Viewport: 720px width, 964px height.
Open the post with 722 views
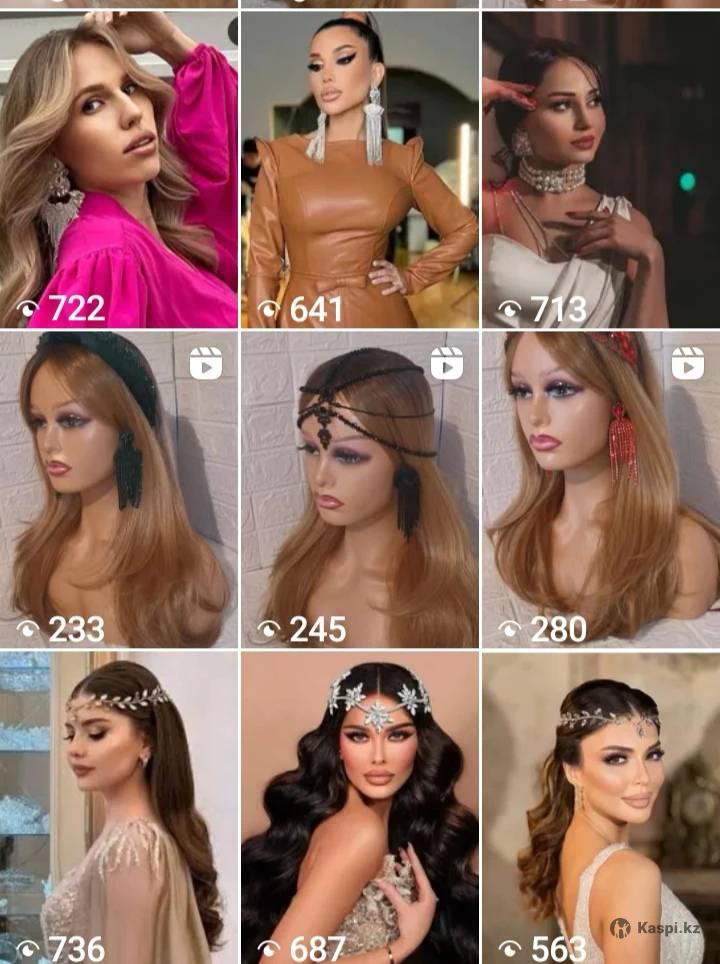tap(118, 170)
